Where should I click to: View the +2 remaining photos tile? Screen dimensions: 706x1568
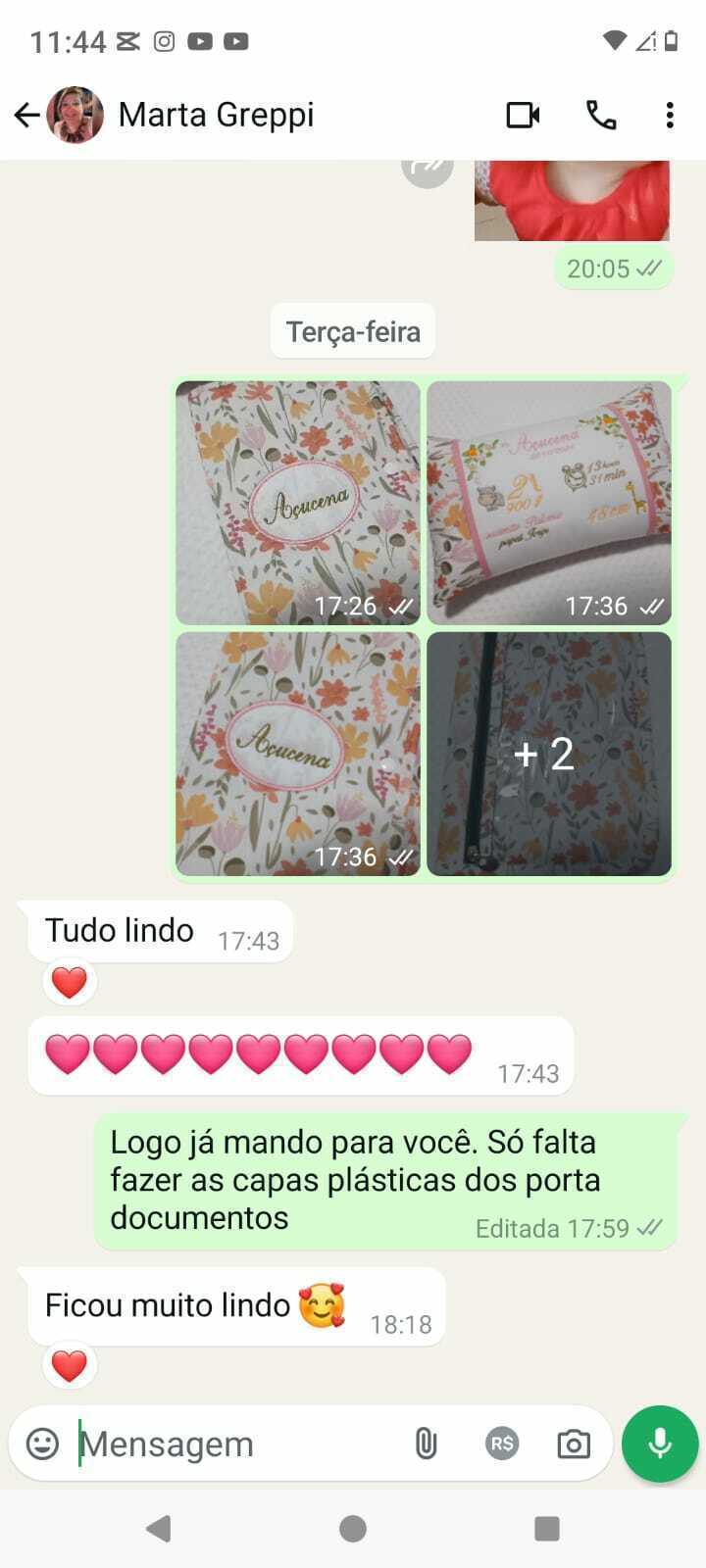[x=549, y=754]
